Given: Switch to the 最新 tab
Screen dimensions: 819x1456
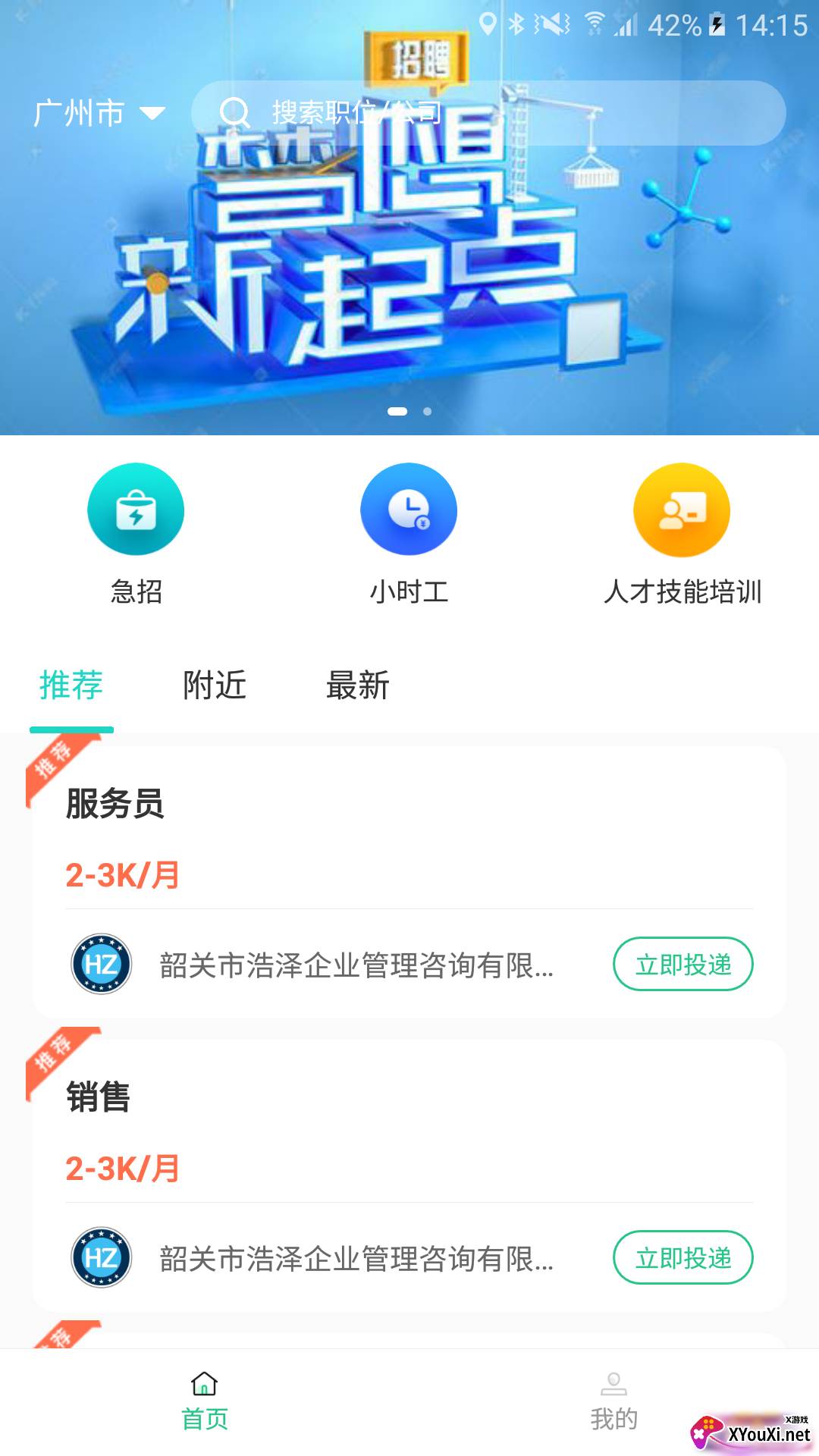Looking at the screenshot, I should pyautogui.click(x=357, y=686).
